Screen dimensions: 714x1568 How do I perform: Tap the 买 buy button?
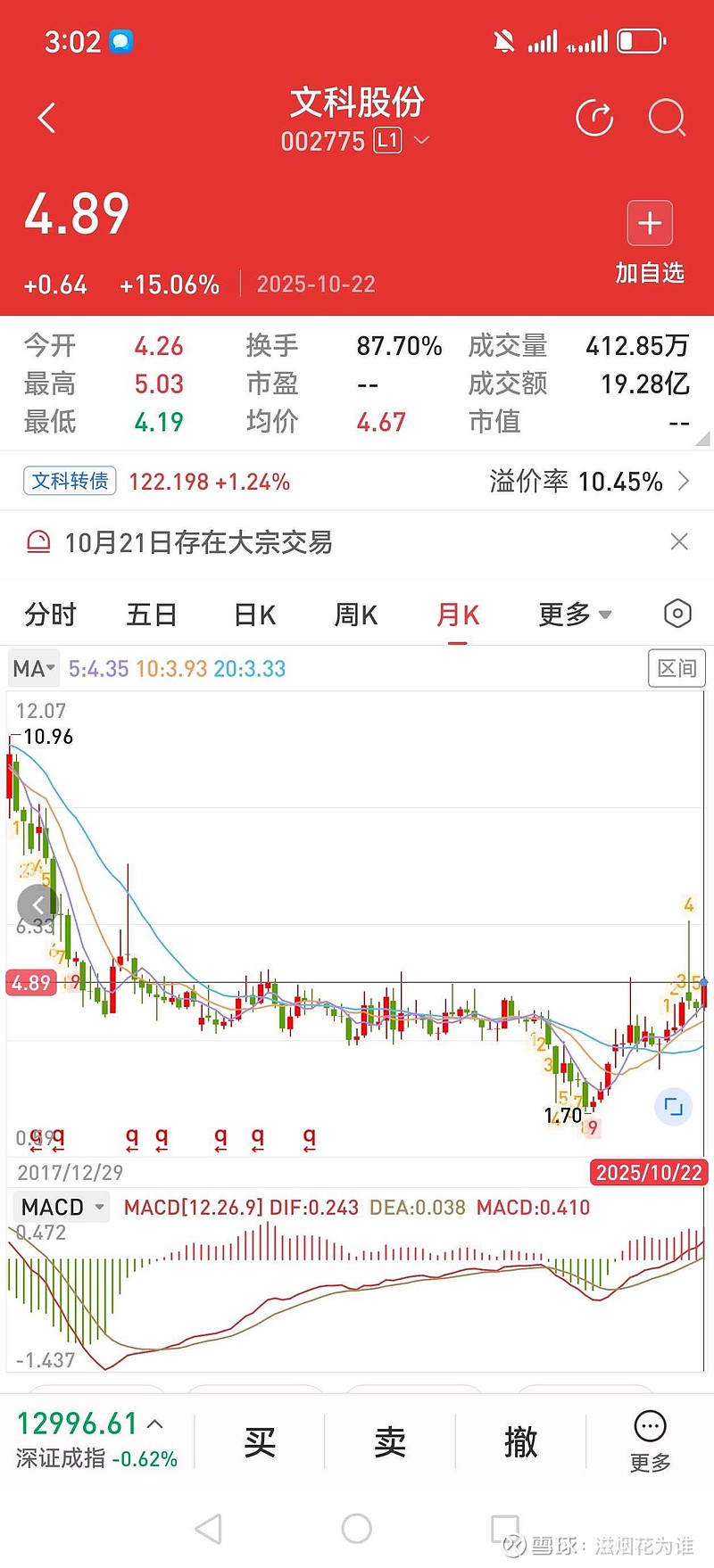(x=259, y=1441)
